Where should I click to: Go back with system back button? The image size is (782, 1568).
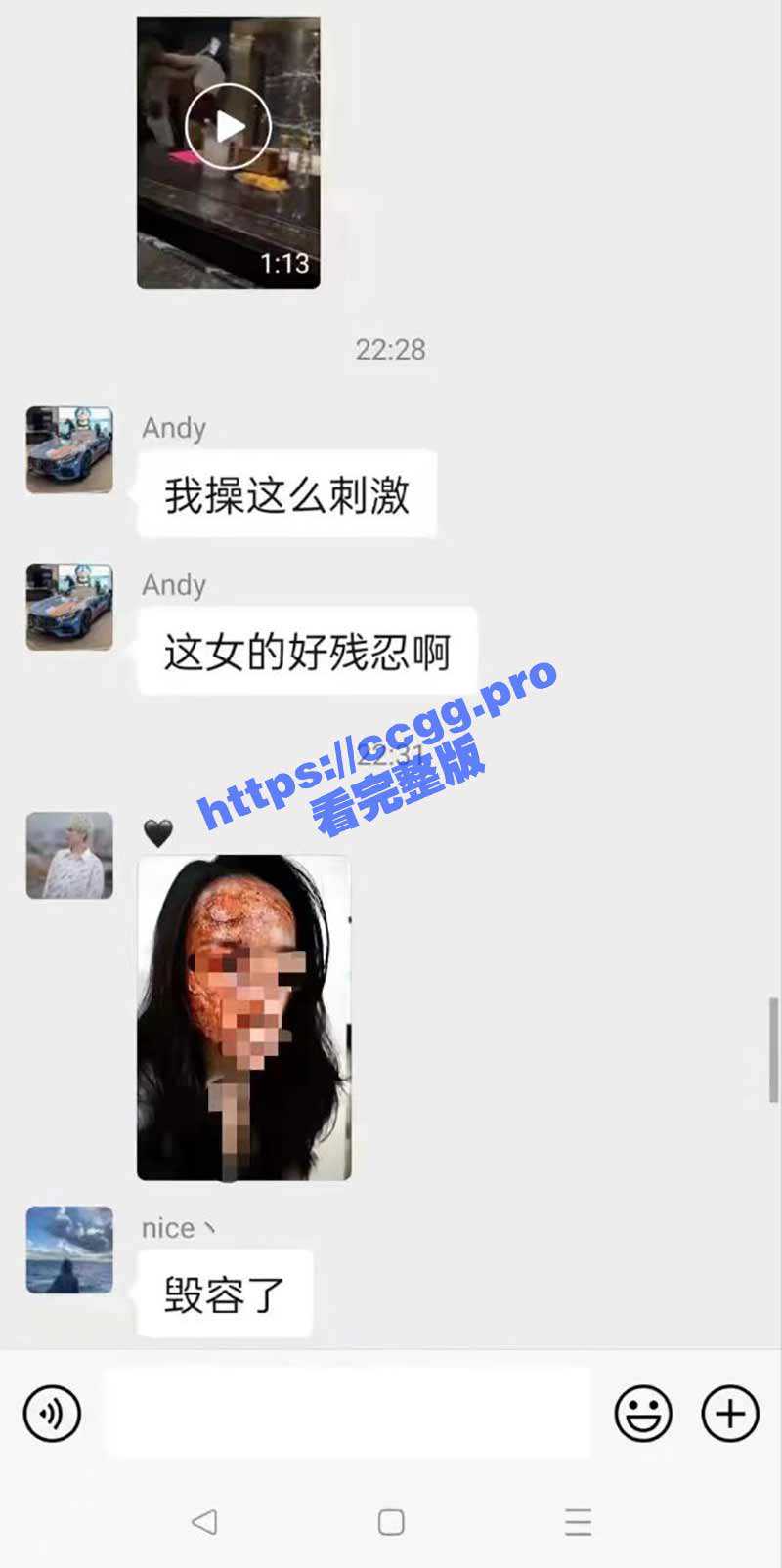(x=204, y=1521)
